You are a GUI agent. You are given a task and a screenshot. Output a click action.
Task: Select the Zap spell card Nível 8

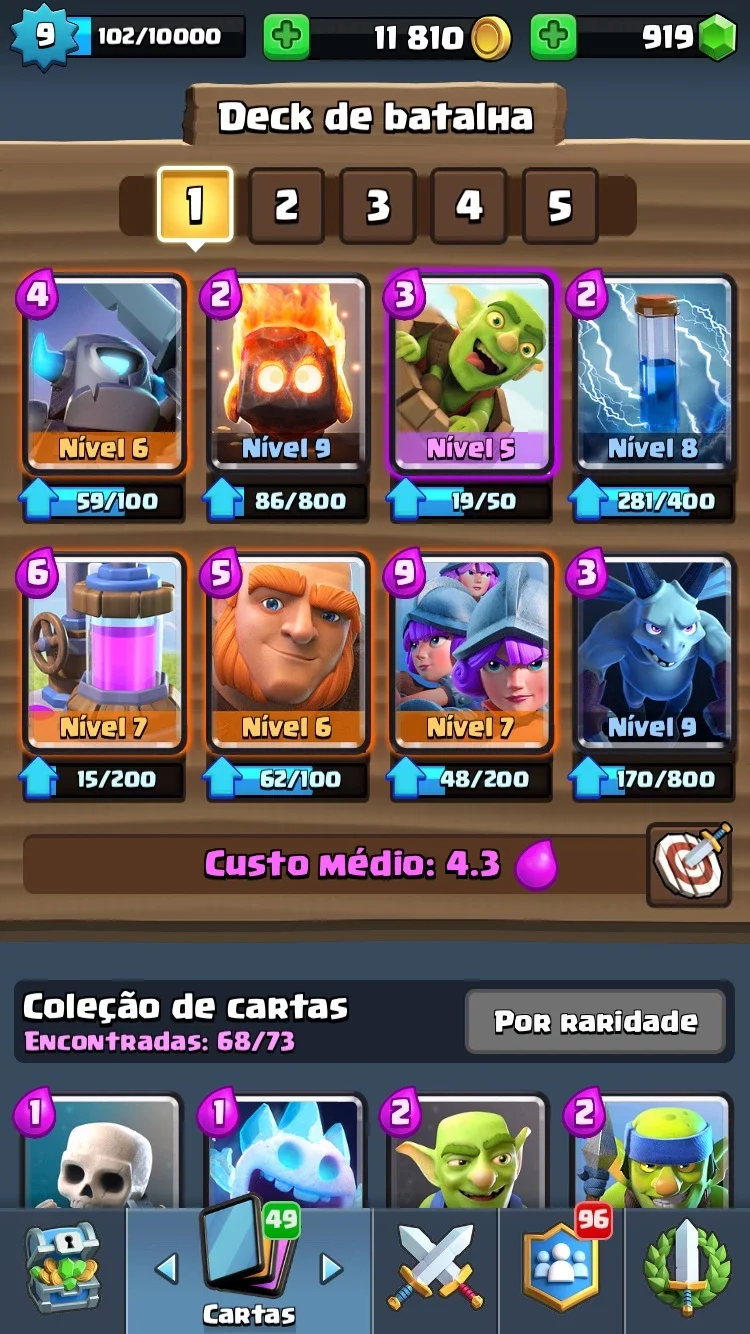654,373
